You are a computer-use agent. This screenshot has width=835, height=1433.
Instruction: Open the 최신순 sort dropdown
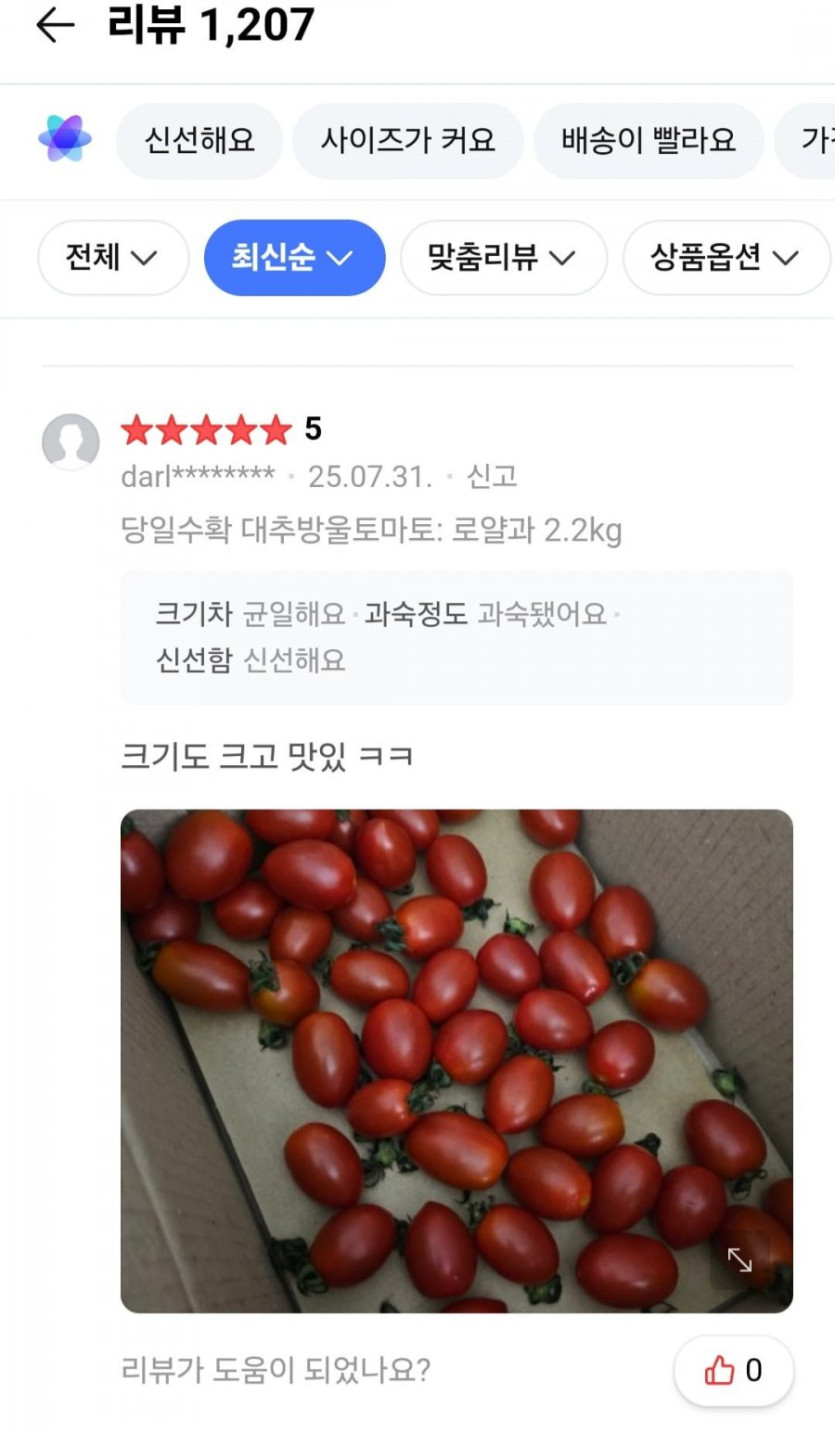pos(294,258)
